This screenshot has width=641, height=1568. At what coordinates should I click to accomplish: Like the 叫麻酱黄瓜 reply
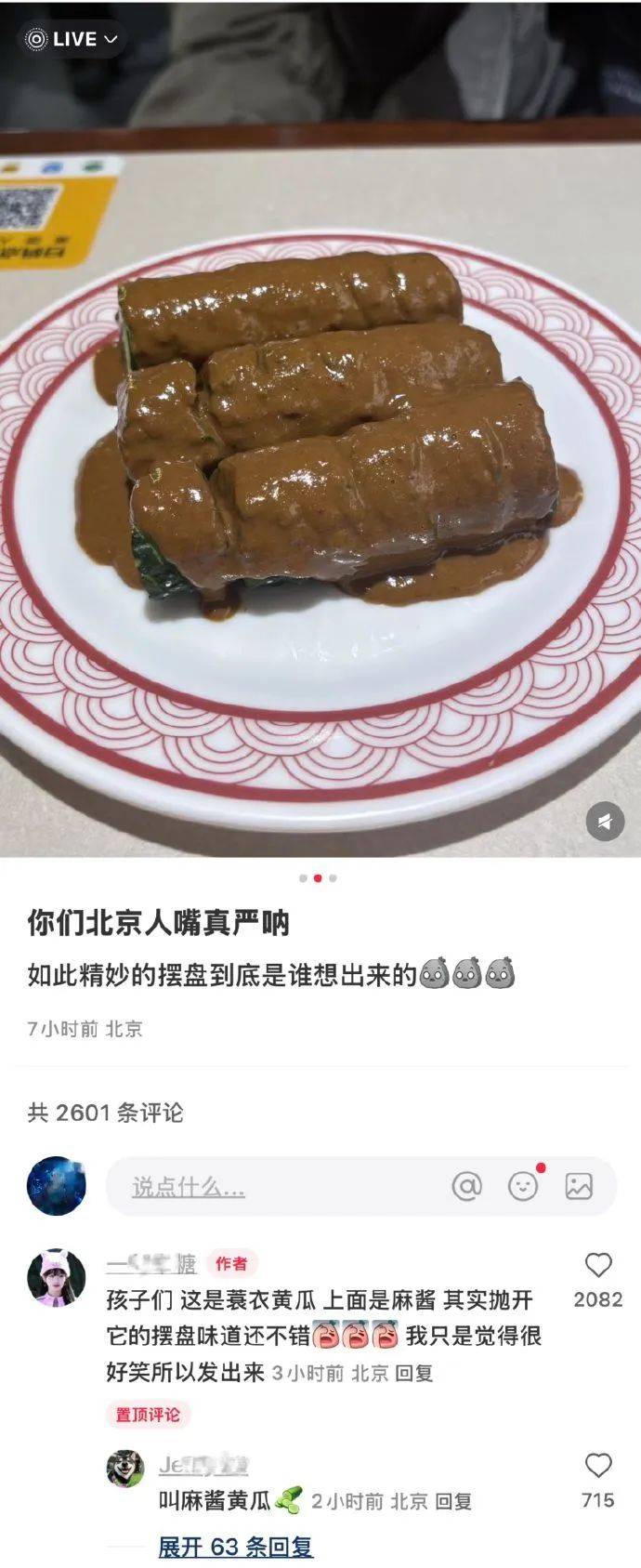tap(598, 1466)
